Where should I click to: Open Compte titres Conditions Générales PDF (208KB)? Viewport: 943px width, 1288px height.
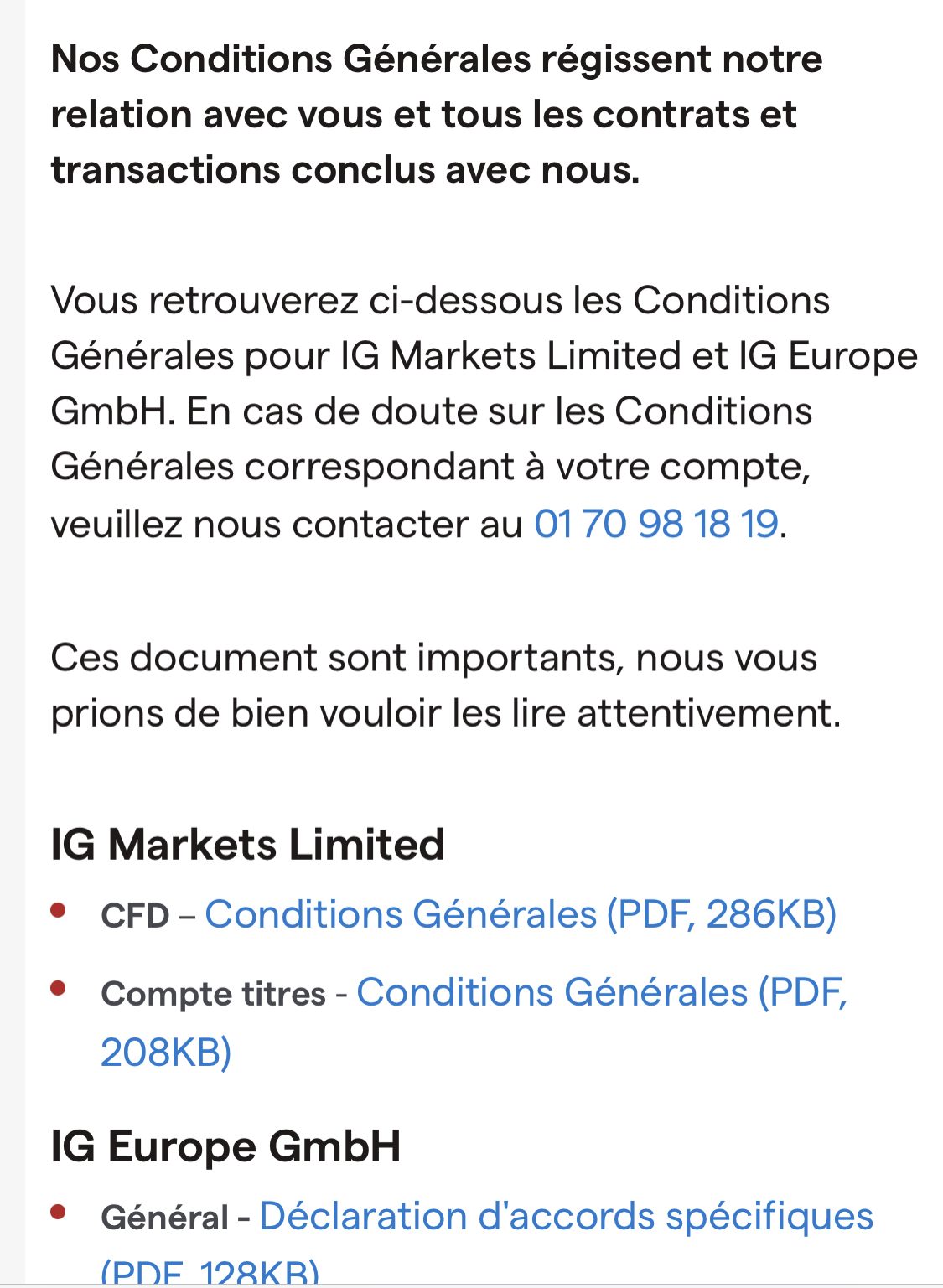(601, 993)
